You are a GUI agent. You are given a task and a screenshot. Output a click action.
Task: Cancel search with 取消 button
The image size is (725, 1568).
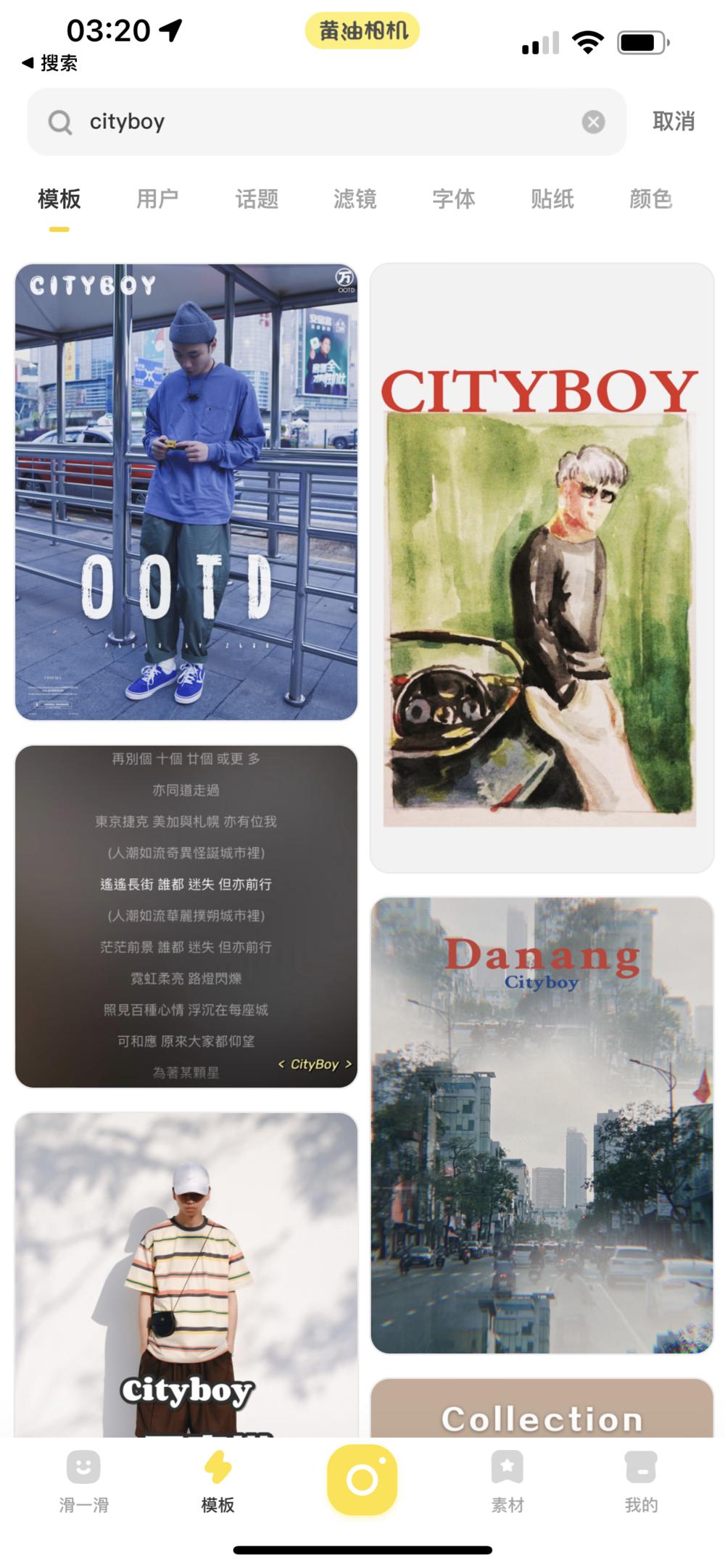click(673, 122)
